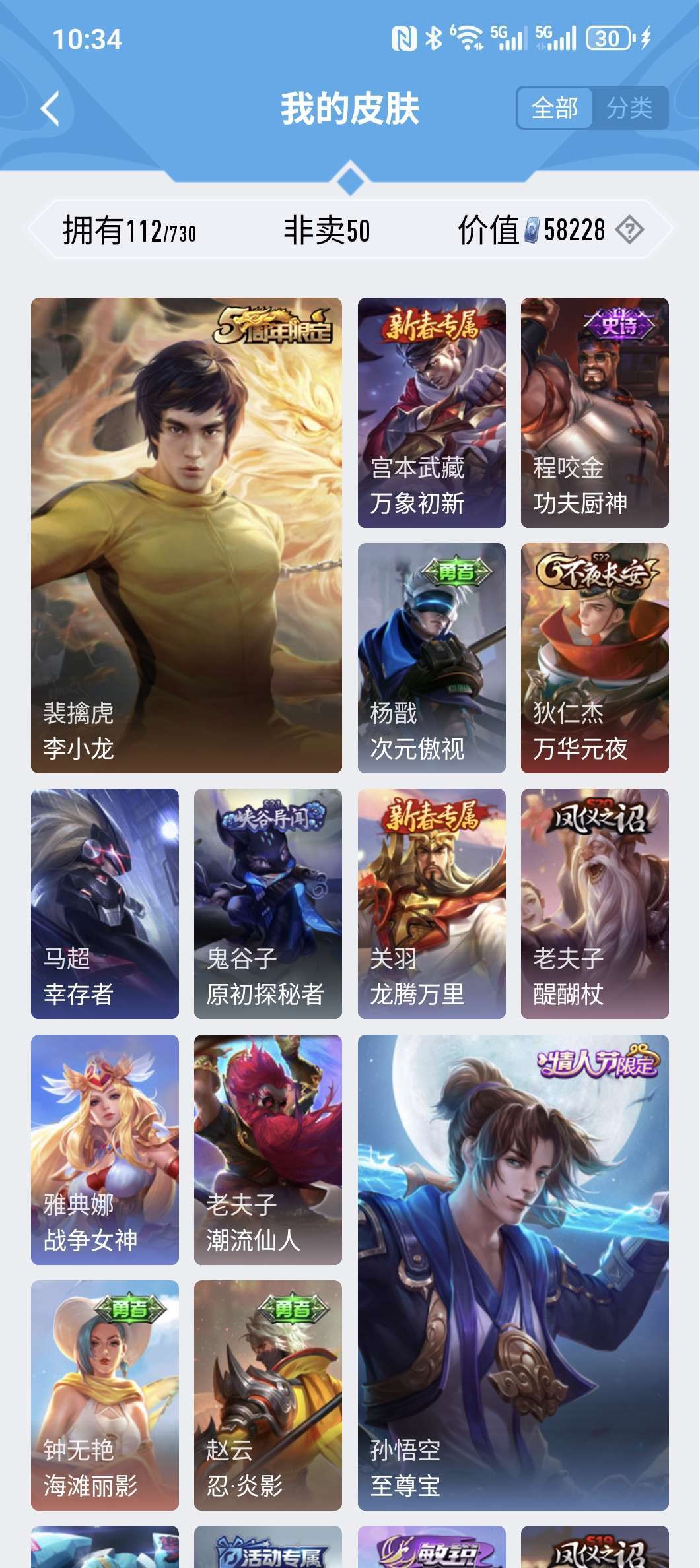Select the 全部 segment

(555, 108)
